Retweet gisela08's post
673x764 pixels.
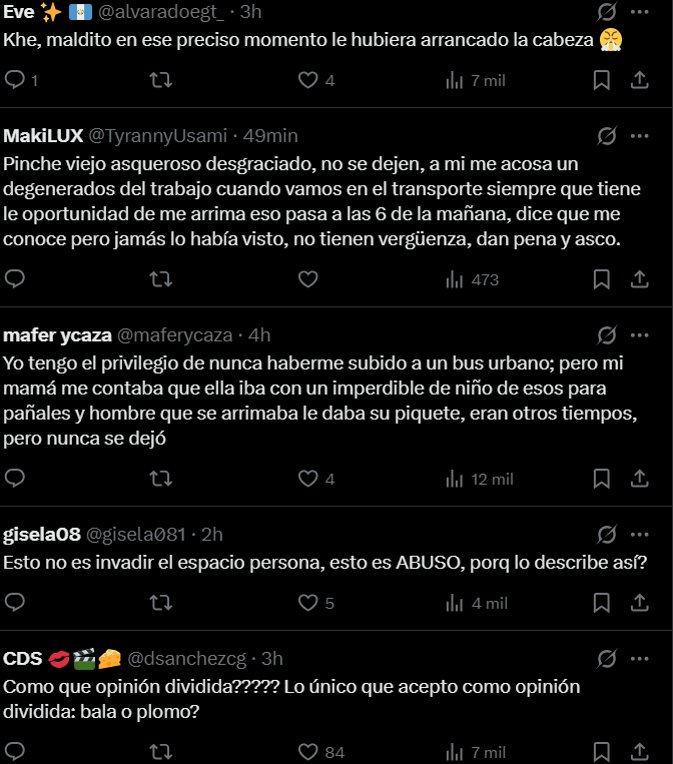(x=161, y=603)
